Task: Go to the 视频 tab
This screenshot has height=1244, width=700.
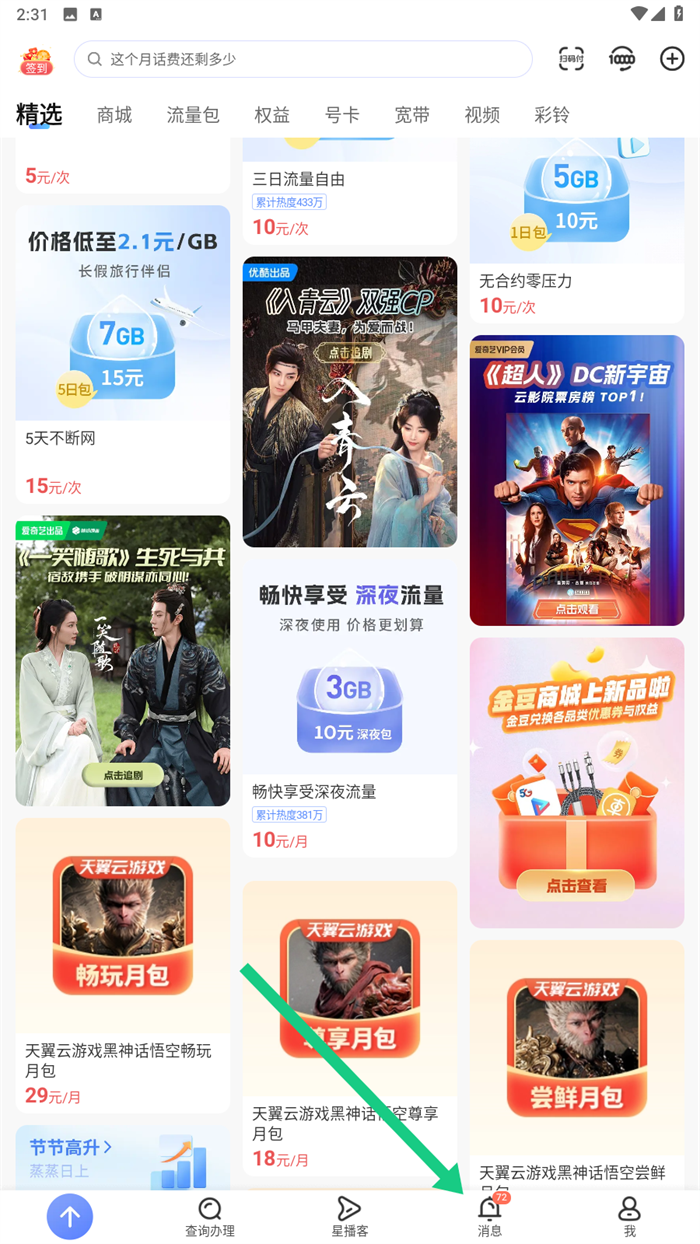Action: [x=482, y=115]
